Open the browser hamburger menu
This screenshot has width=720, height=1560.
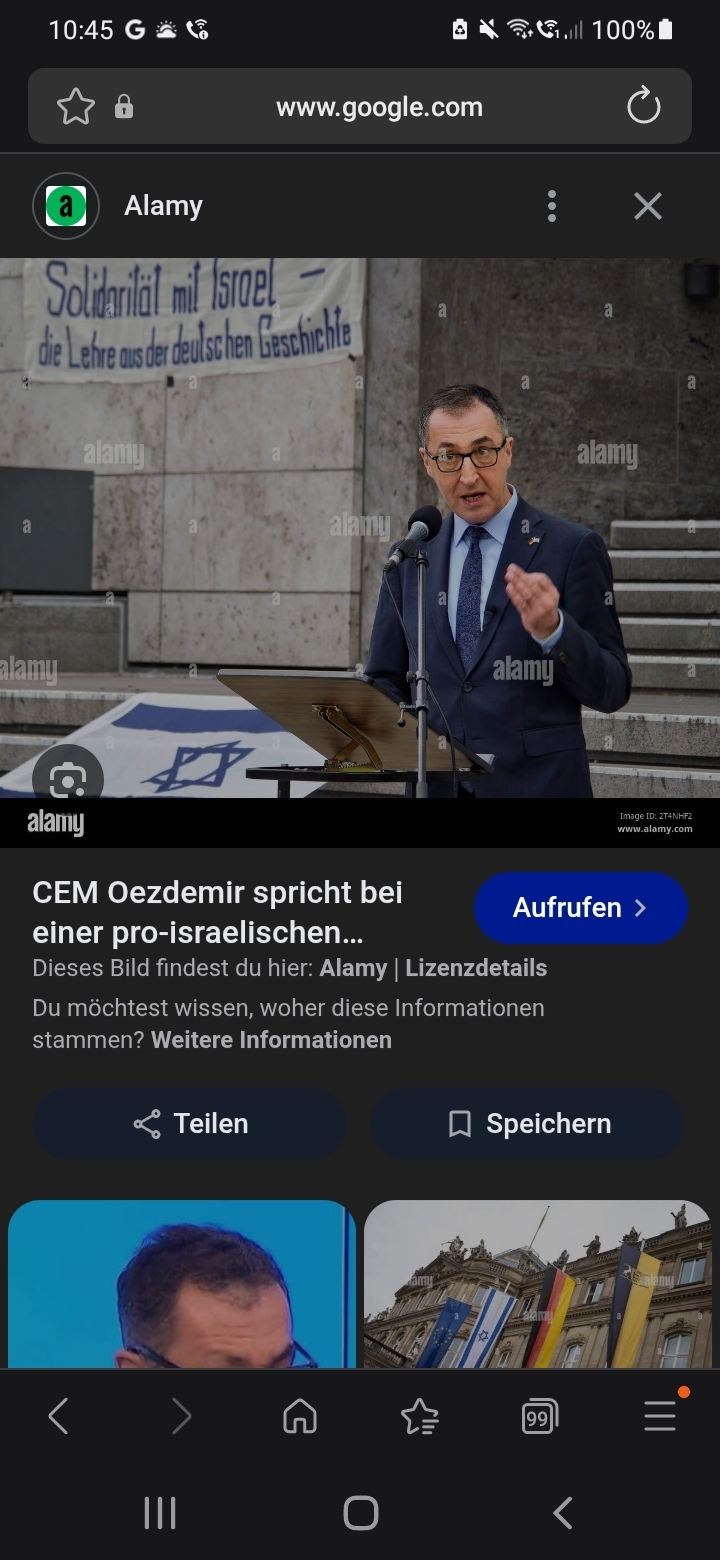coord(660,1416)
